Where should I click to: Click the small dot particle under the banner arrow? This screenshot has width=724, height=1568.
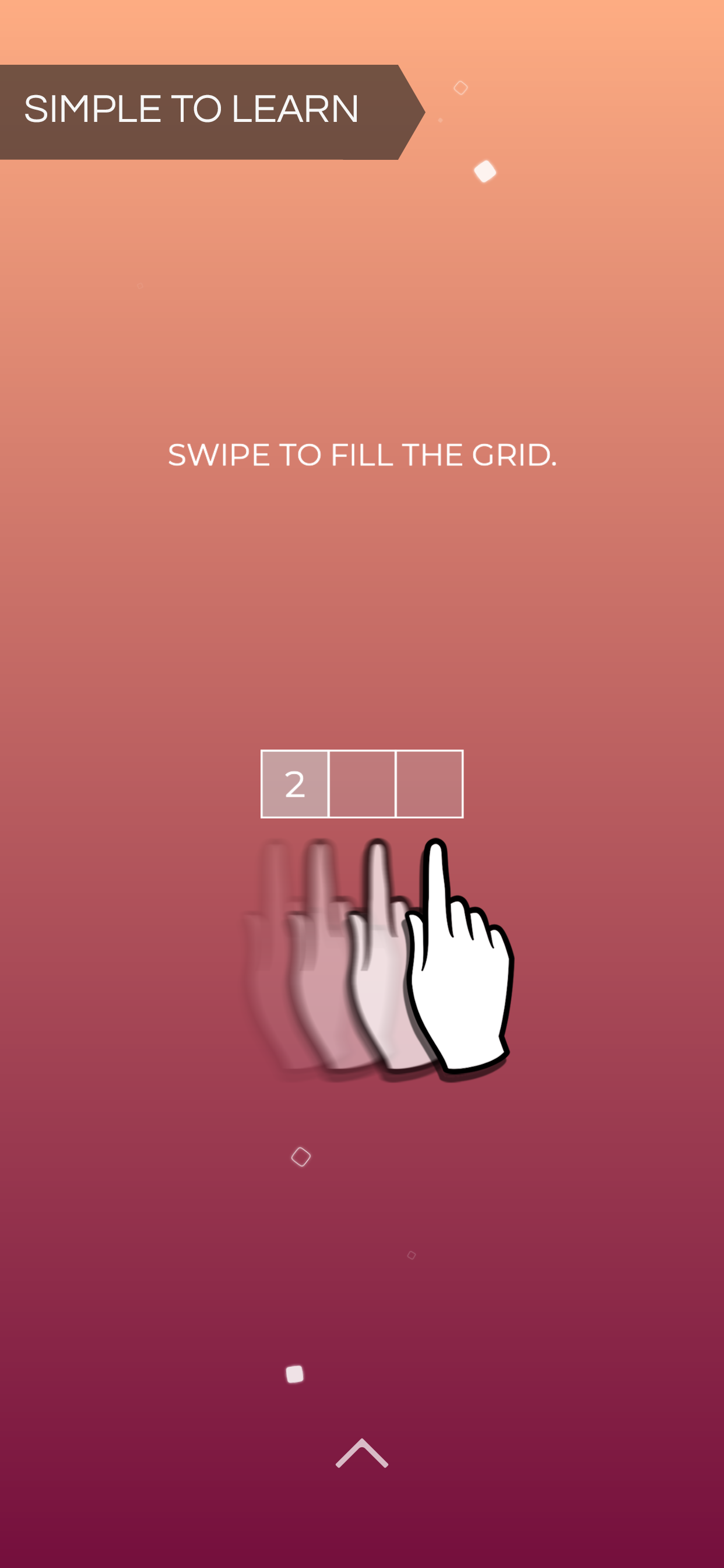click(441, 120)
